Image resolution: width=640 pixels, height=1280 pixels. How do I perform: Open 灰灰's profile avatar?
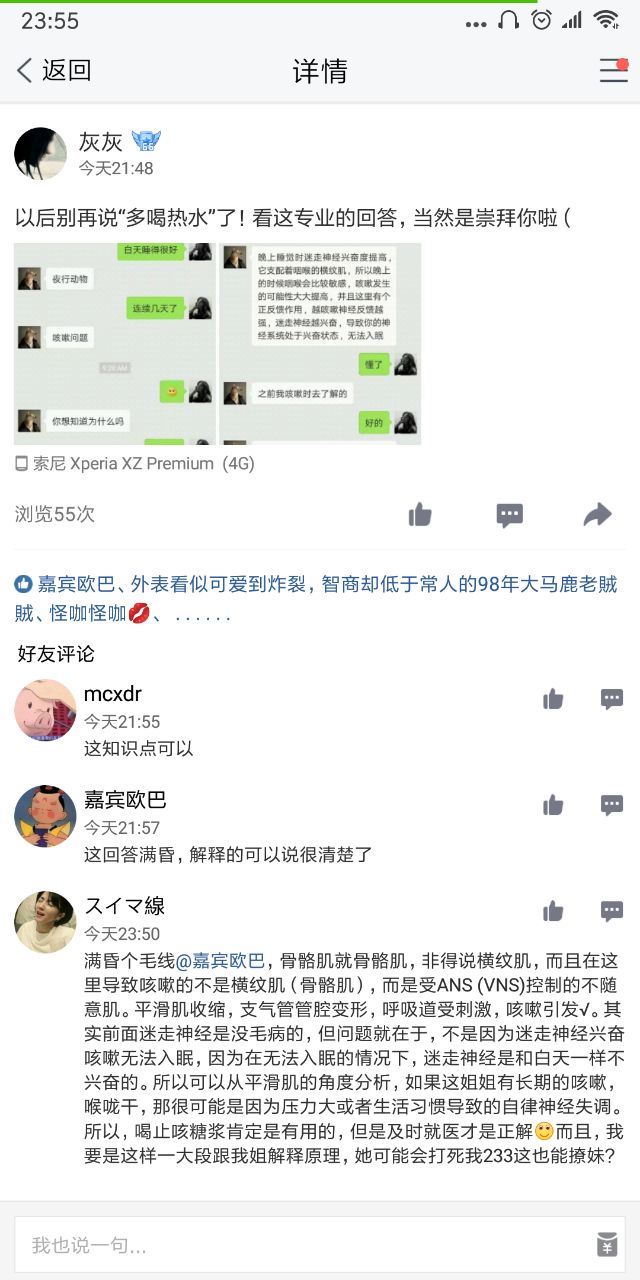click(41, 154)
